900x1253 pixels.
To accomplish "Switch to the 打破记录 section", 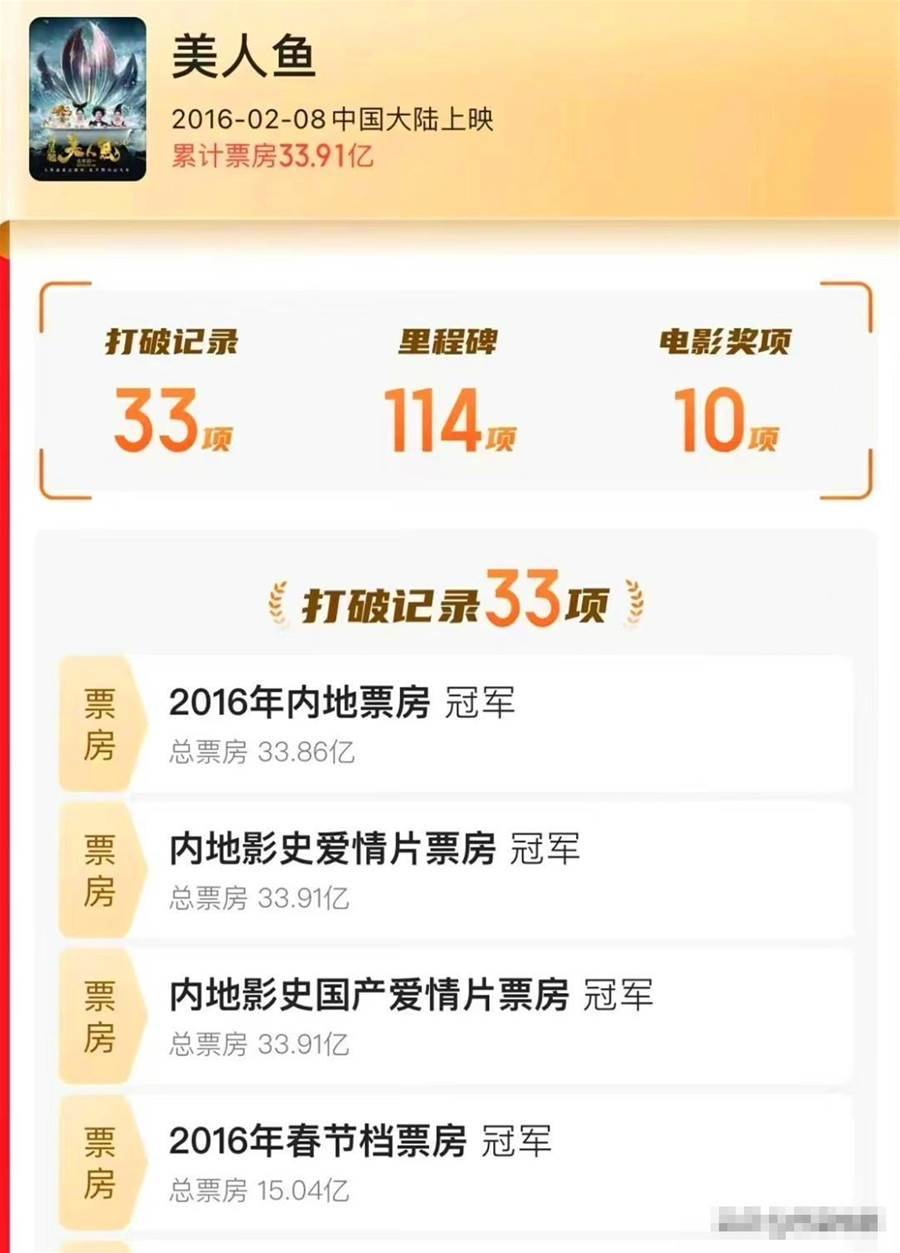I will [x=172, y=392].
